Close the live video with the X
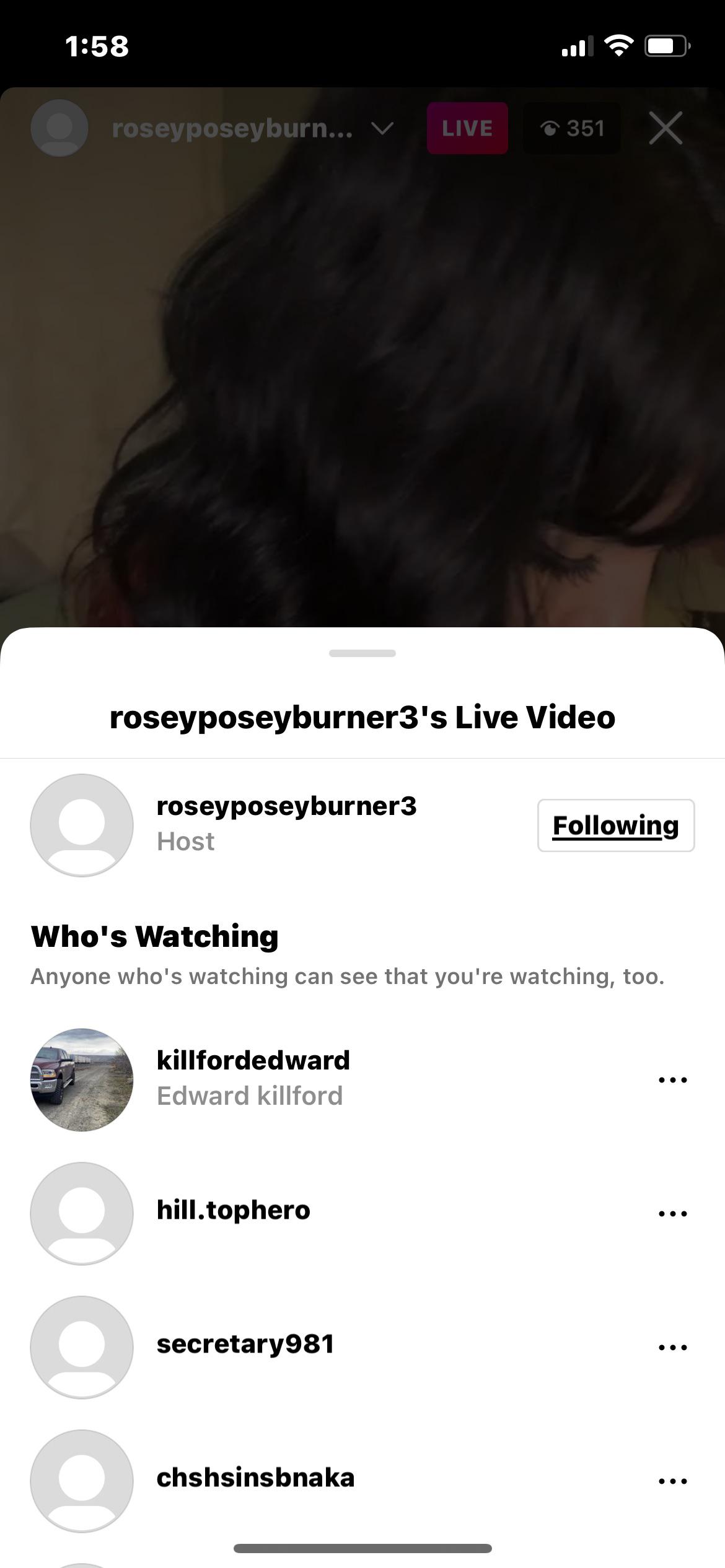The height and width of the screenshot is (1568, 725). [666, 128]
